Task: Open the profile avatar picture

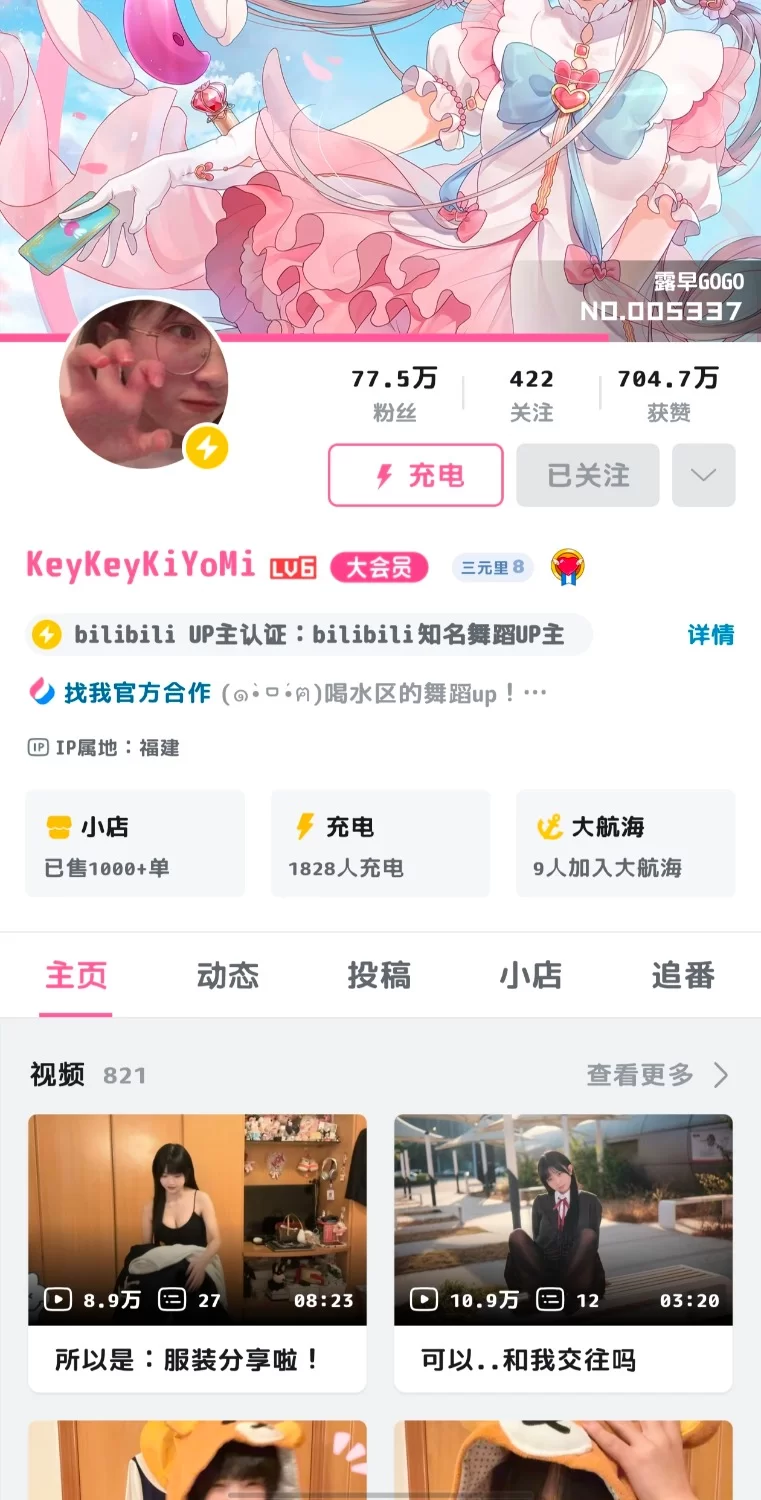Action: click(x=144, y=383)
